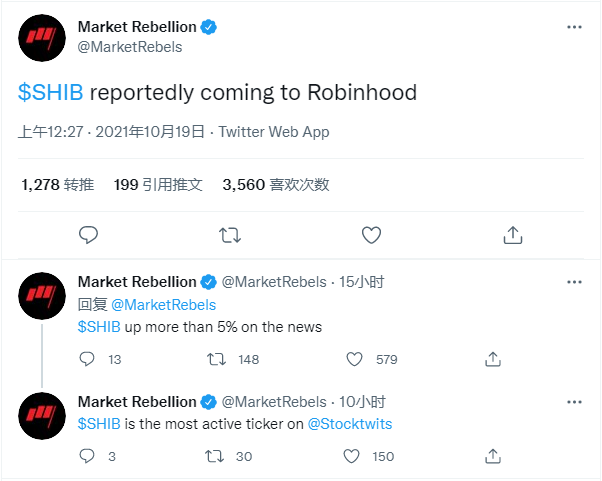Viewport: 602px width, 481px height.
Task: Retweet the "most active ticker" reply
Action: [215, 456]
